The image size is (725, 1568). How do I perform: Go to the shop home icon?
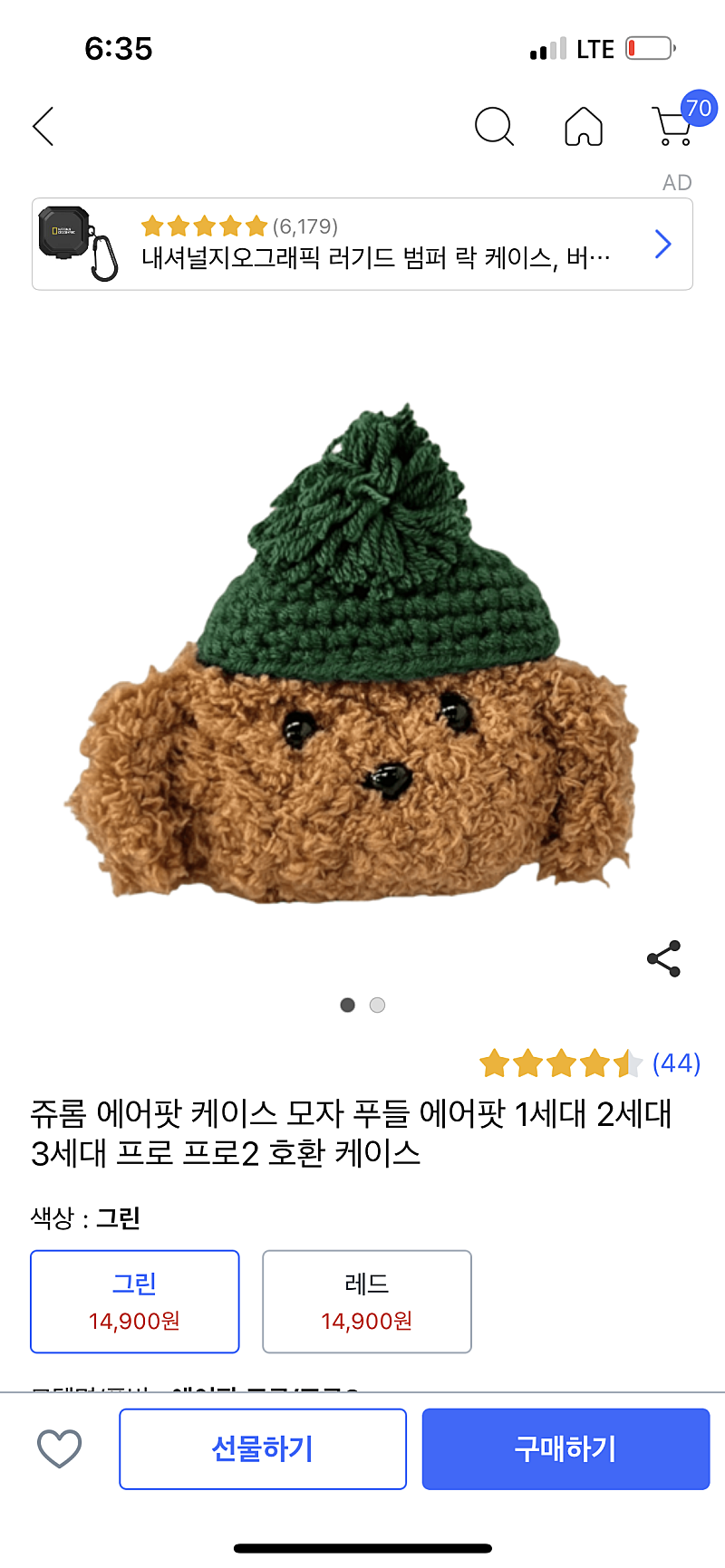584,126
